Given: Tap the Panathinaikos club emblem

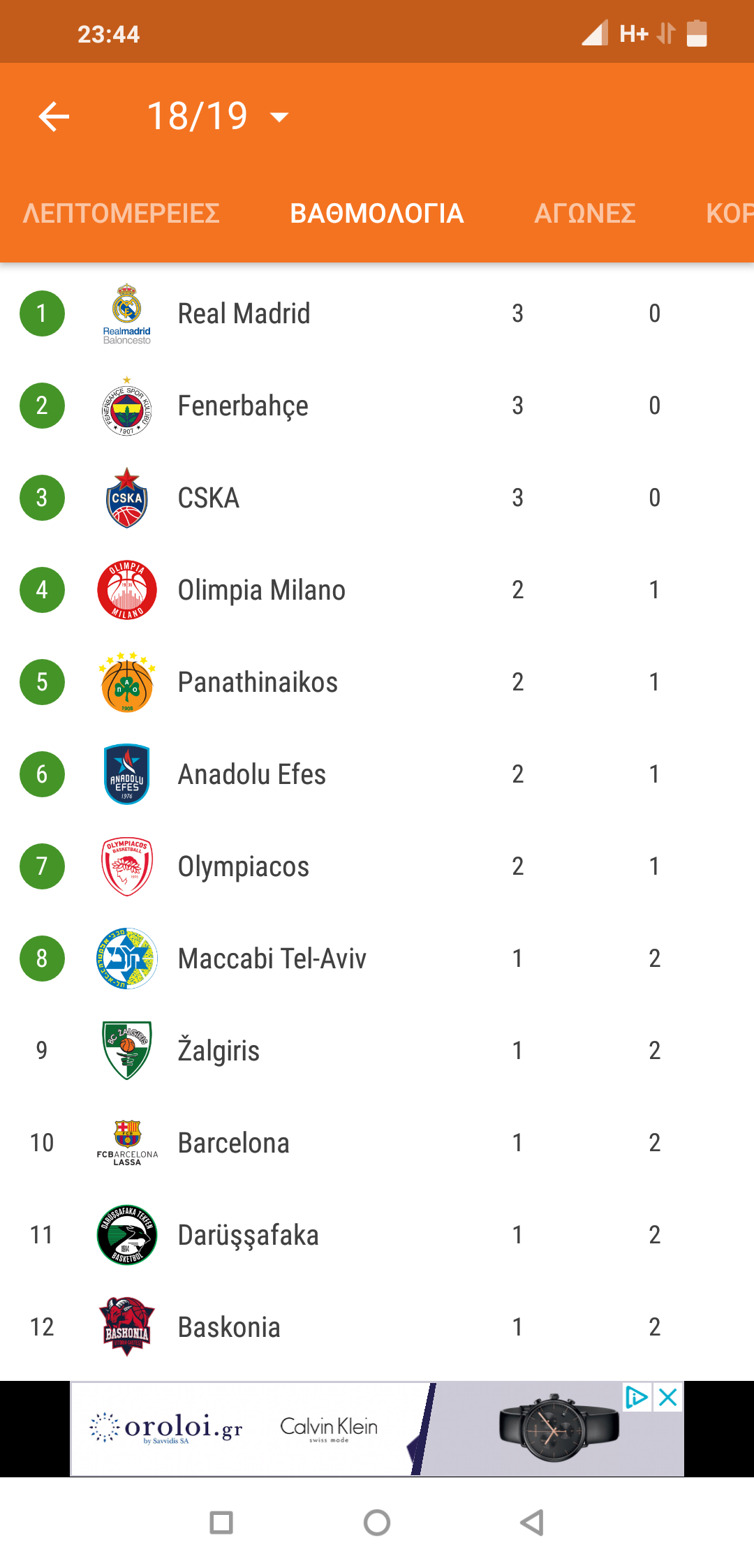Looking at the screenshot, I should [126, 681].
